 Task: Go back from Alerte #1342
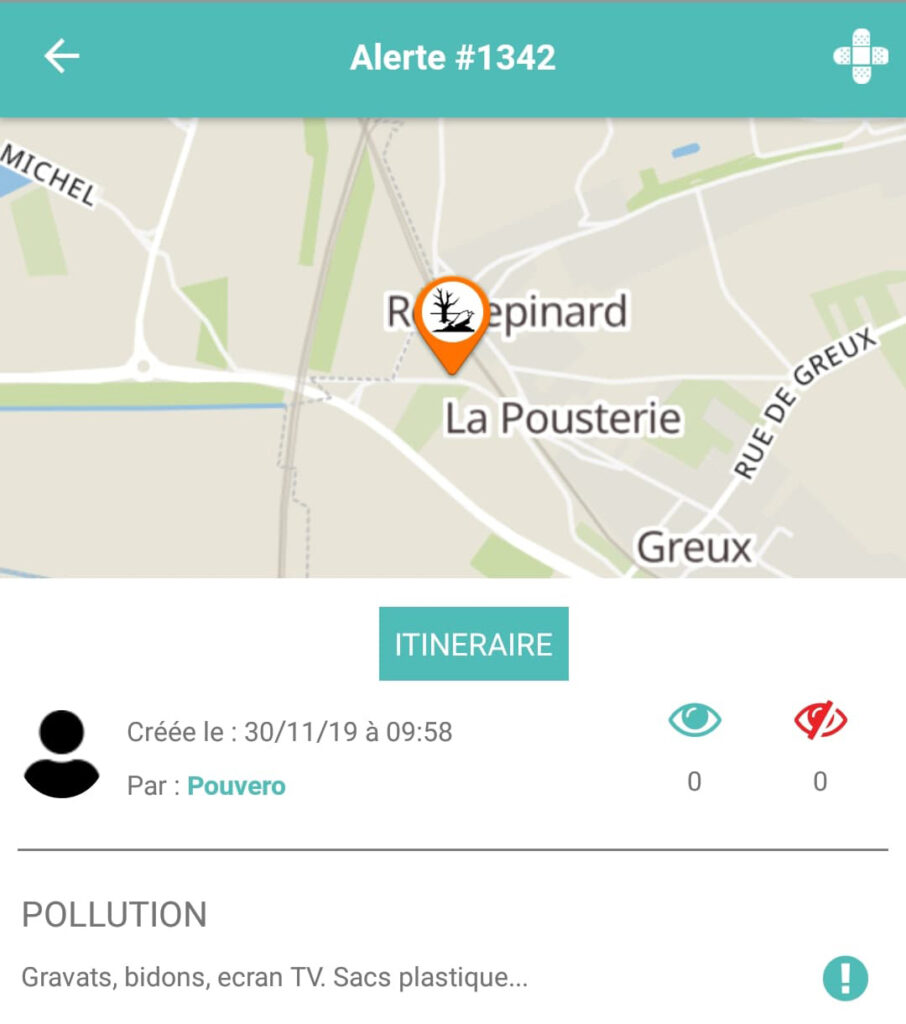point(62,57)
